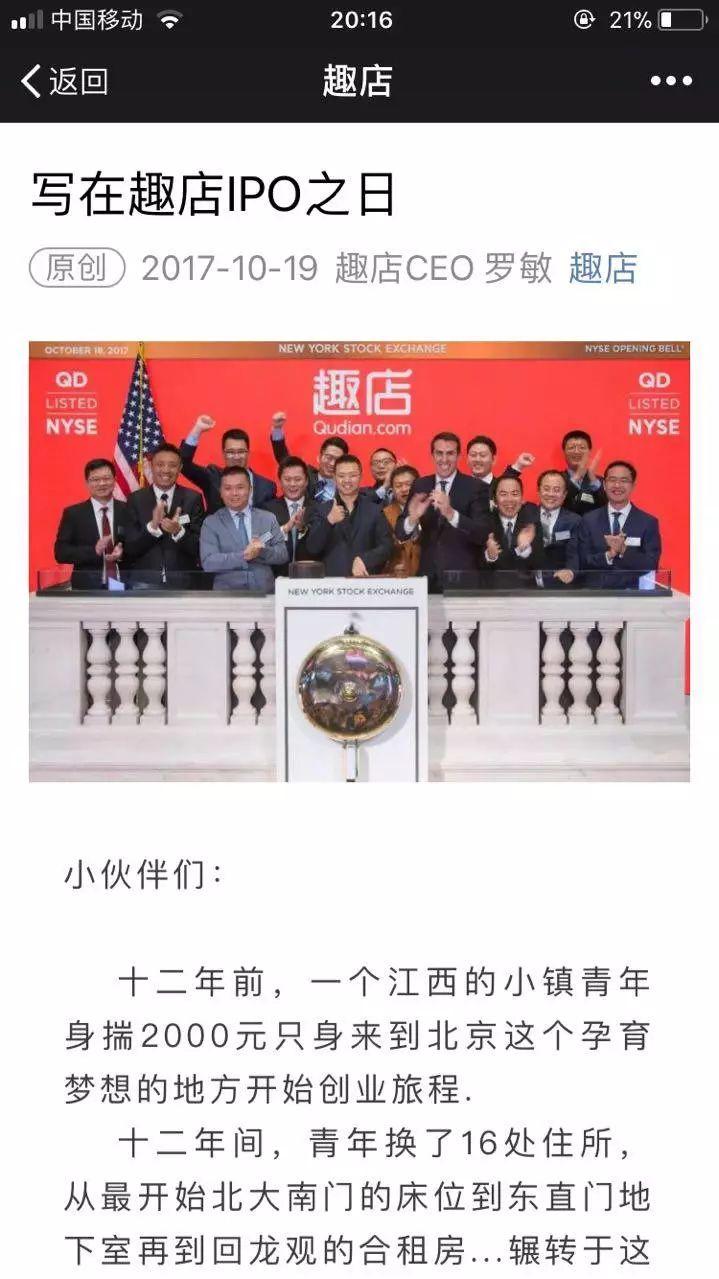The height and width of the screenshot is (1279, 719).
Task: Open the three-dot overflow menu
Action: pos(671,82)
